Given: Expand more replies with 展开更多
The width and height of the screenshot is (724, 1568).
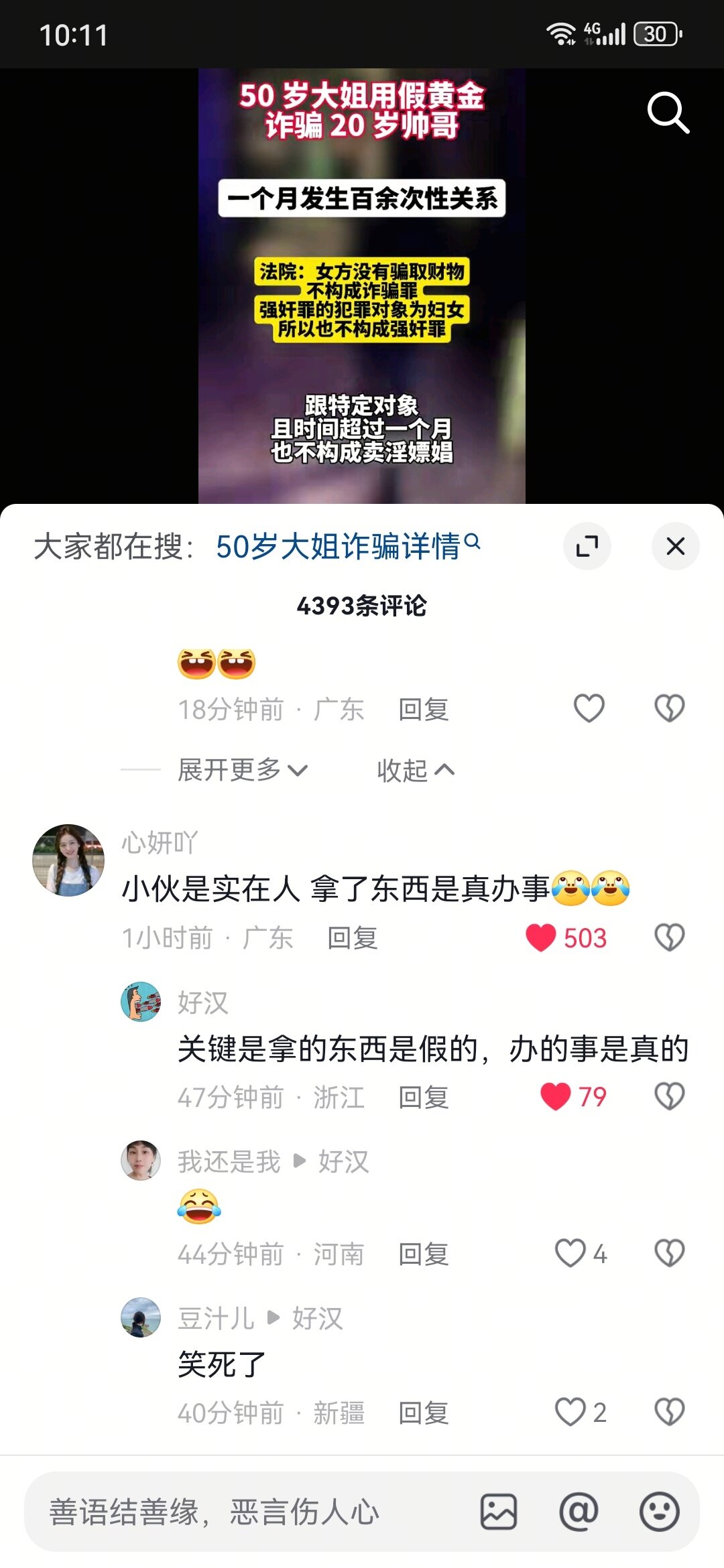Looking at the screenshot, I should pyautogui.click(x=241, y=770).
